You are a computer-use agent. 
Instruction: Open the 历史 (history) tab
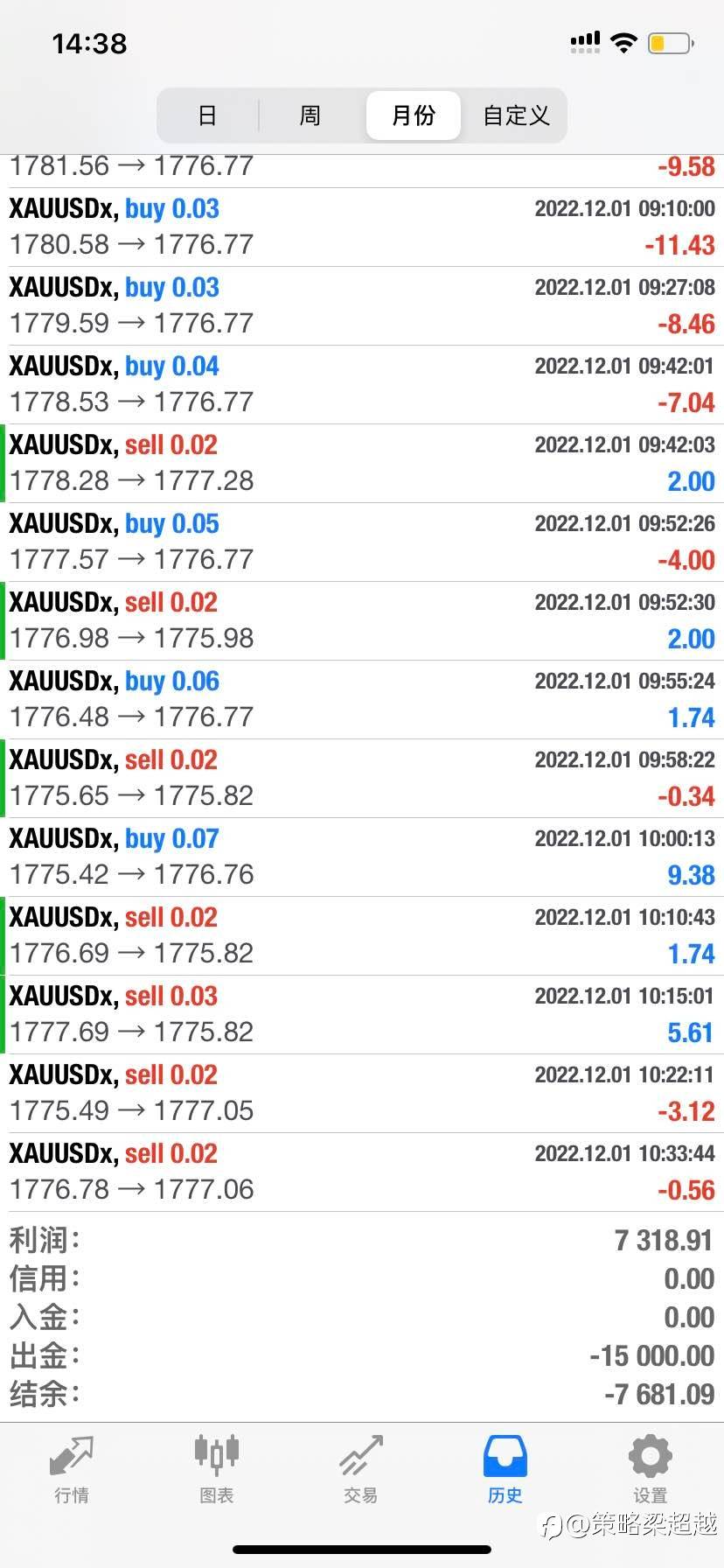coord(505,1470)
